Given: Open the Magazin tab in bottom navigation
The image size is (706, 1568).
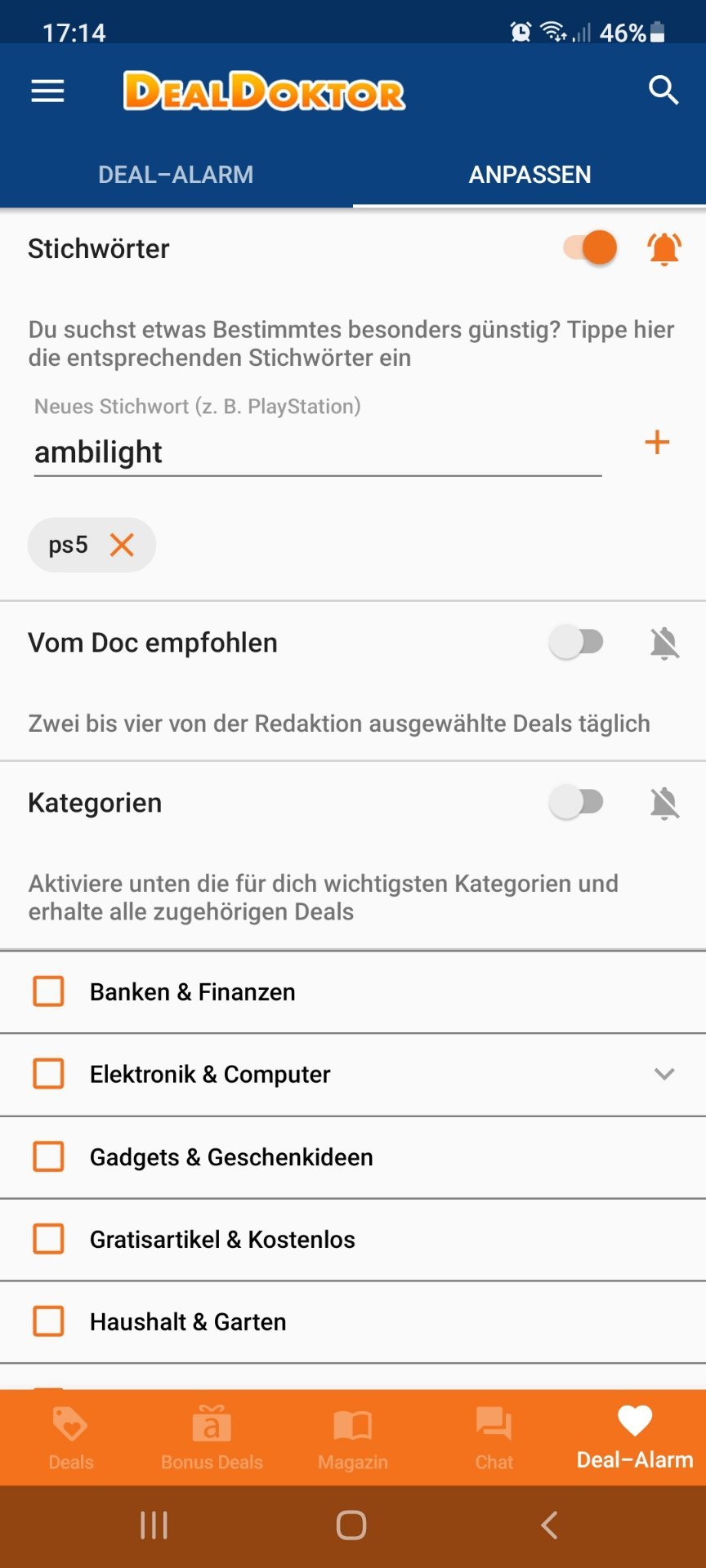Looking at the screenshot, I should pos(353,1439).
